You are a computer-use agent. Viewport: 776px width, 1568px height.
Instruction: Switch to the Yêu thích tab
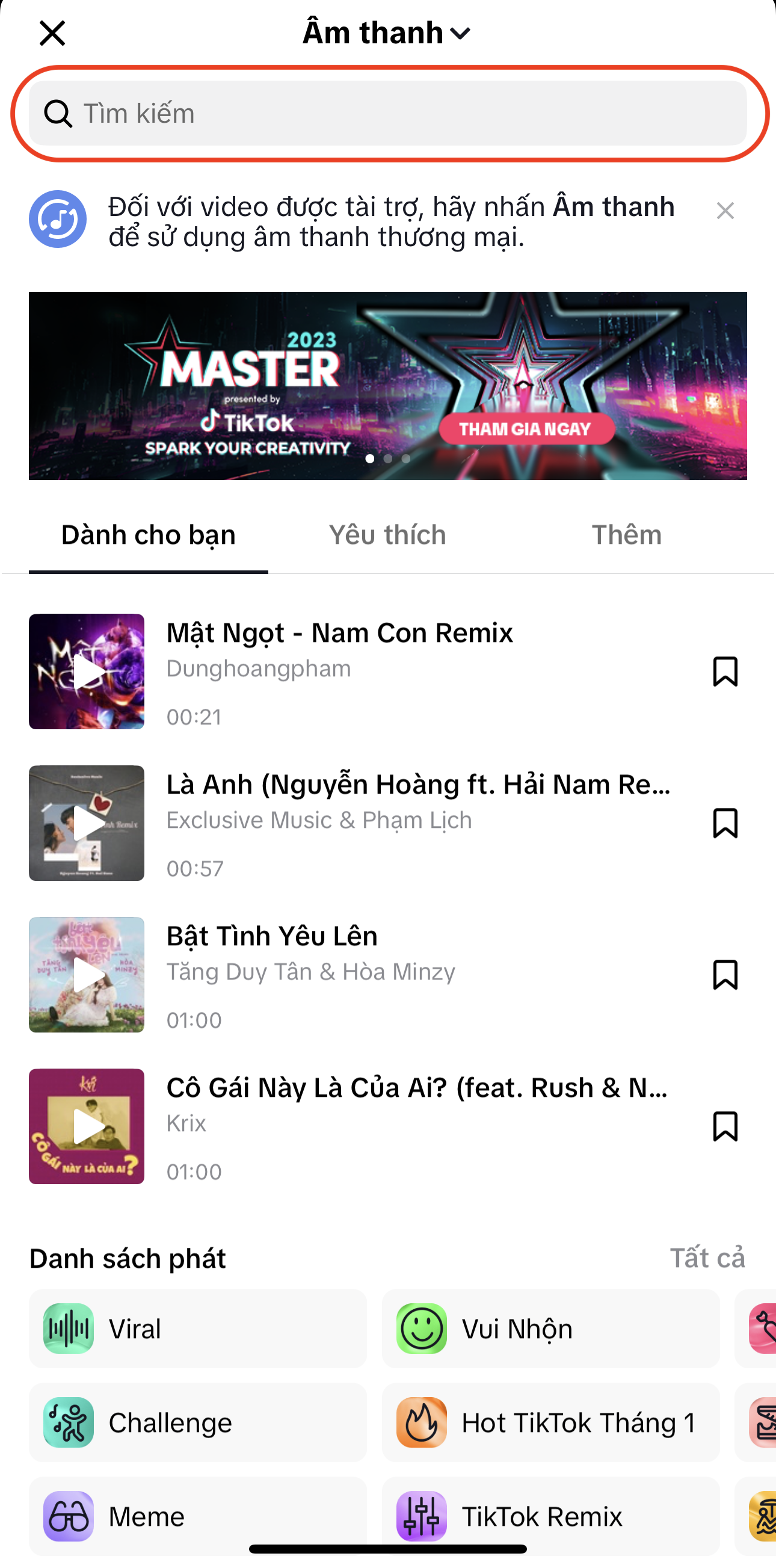coord(387,534)
